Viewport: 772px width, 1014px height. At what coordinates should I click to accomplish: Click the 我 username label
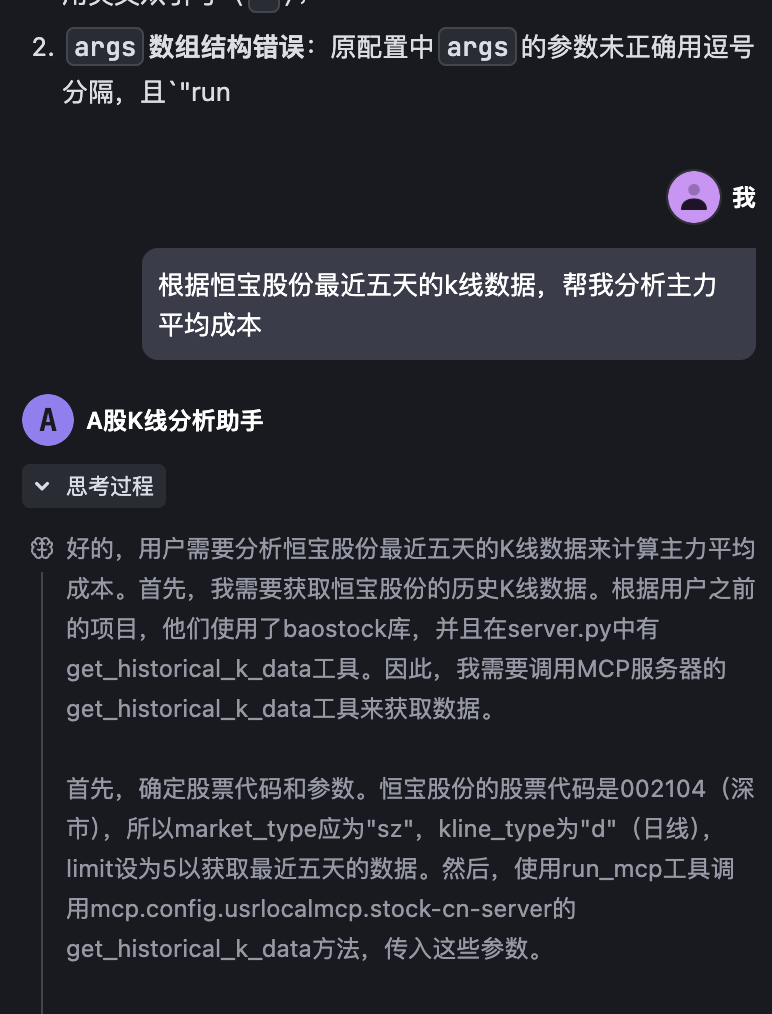click(744, 197)
